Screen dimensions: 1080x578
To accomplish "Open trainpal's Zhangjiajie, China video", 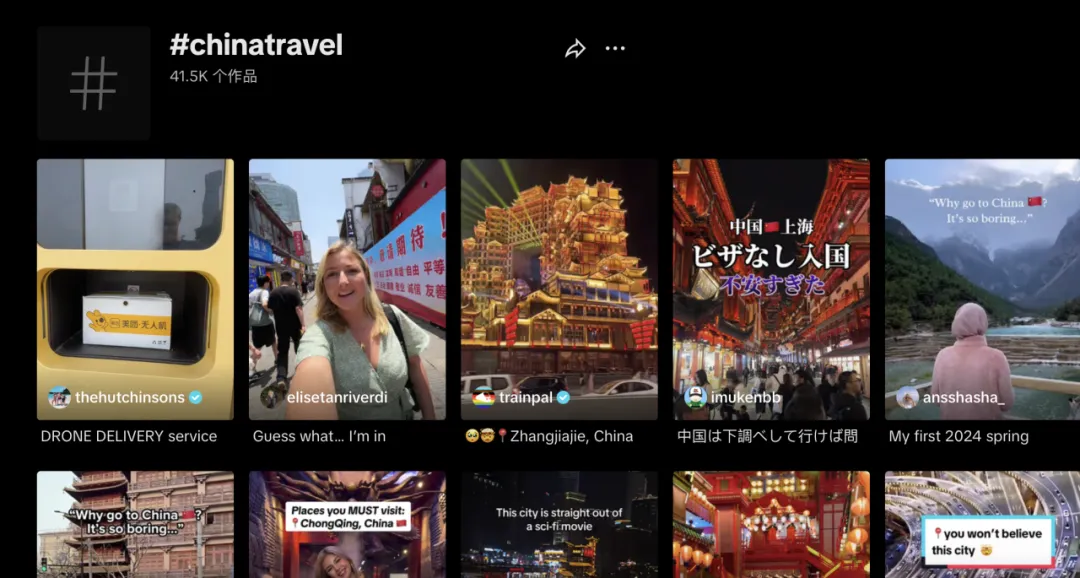I will pyautogui.click(x=559, y=289).
